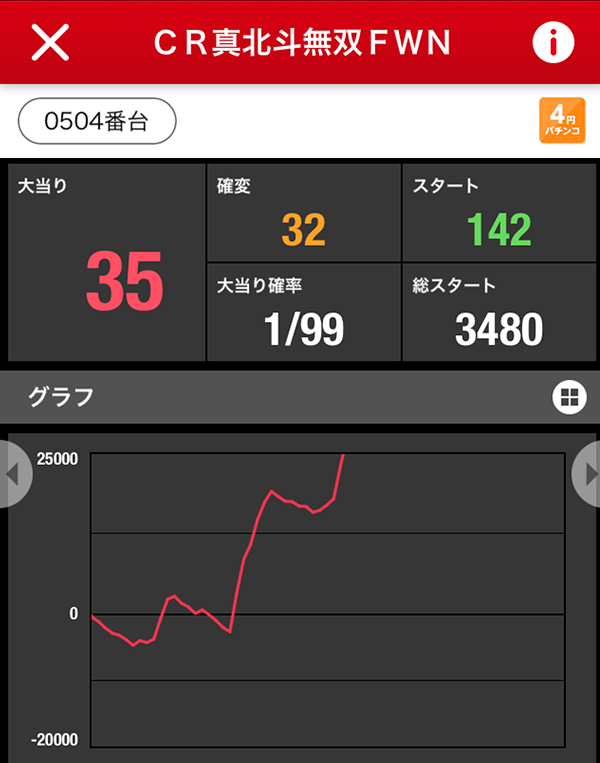The width and height of the screenshot is (600, 763).
Task: Open the machine info icon
Action: [552, 42]
